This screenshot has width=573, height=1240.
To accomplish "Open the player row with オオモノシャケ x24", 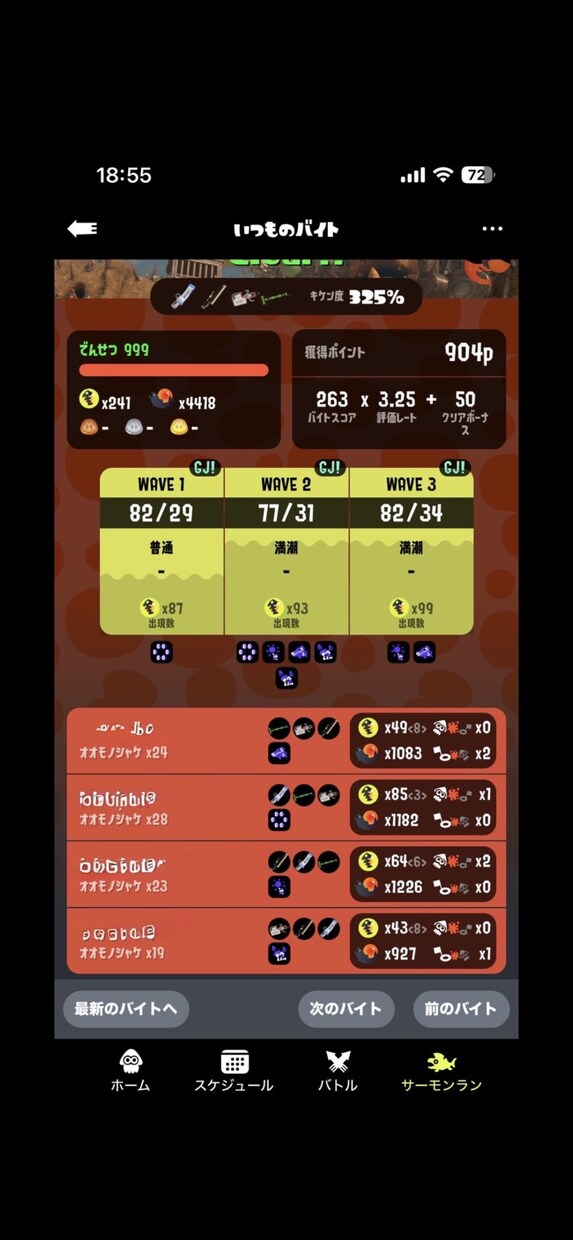I will pos(286,741).
